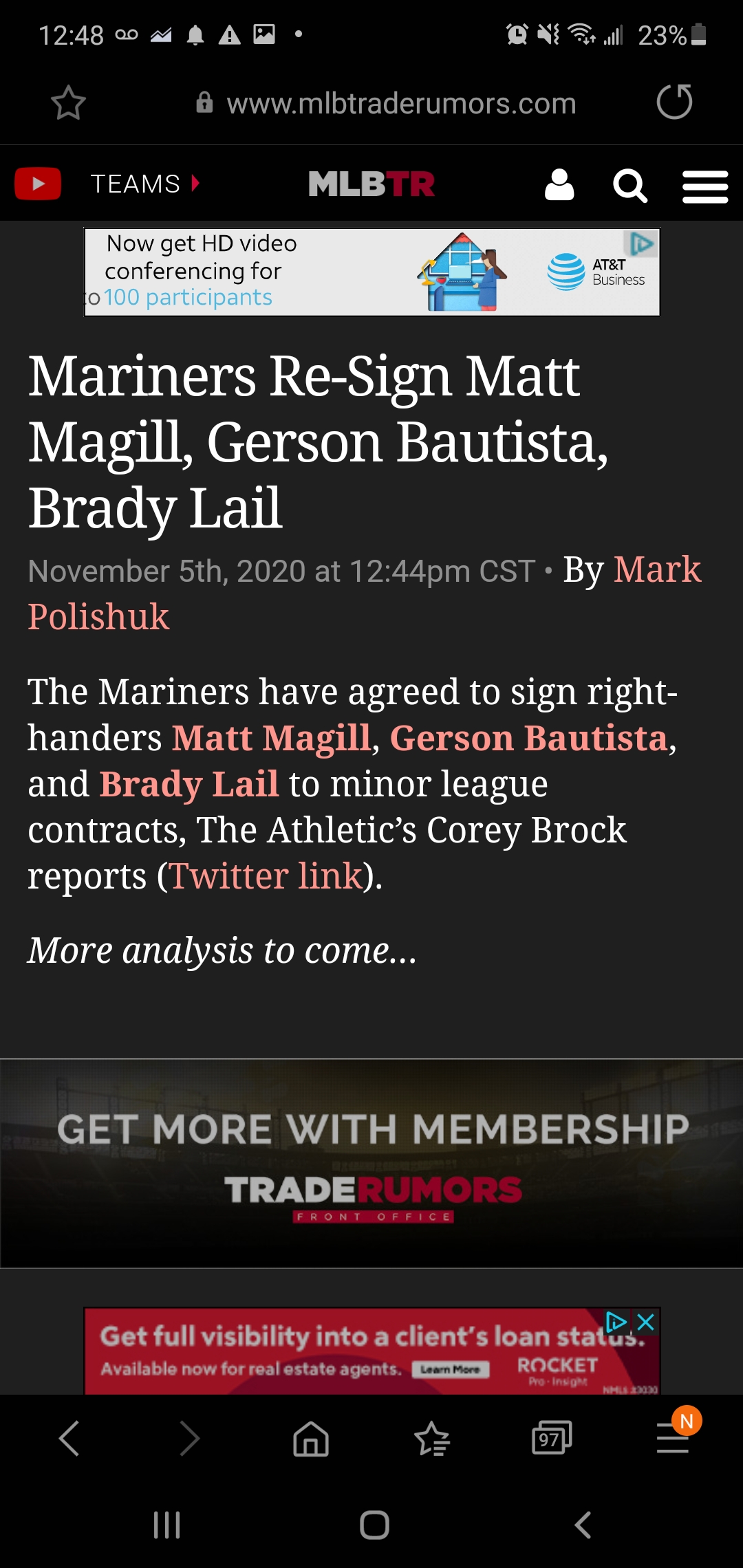Follow the Twitter link
This screenshot has height=1568, width=743.
[x=266, y=876]
